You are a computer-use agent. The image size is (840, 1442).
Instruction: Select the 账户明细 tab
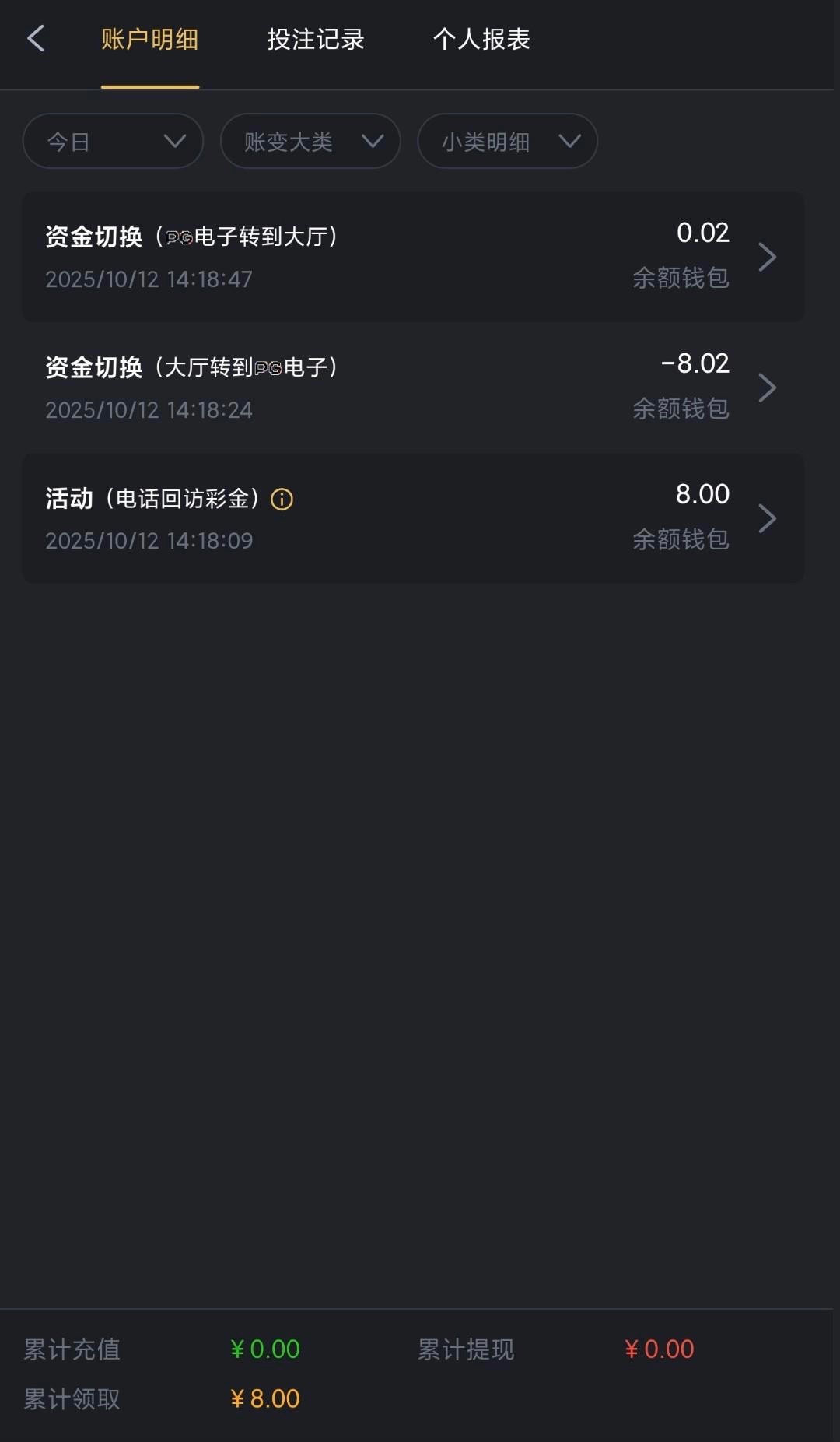click(x=150, y=40)
